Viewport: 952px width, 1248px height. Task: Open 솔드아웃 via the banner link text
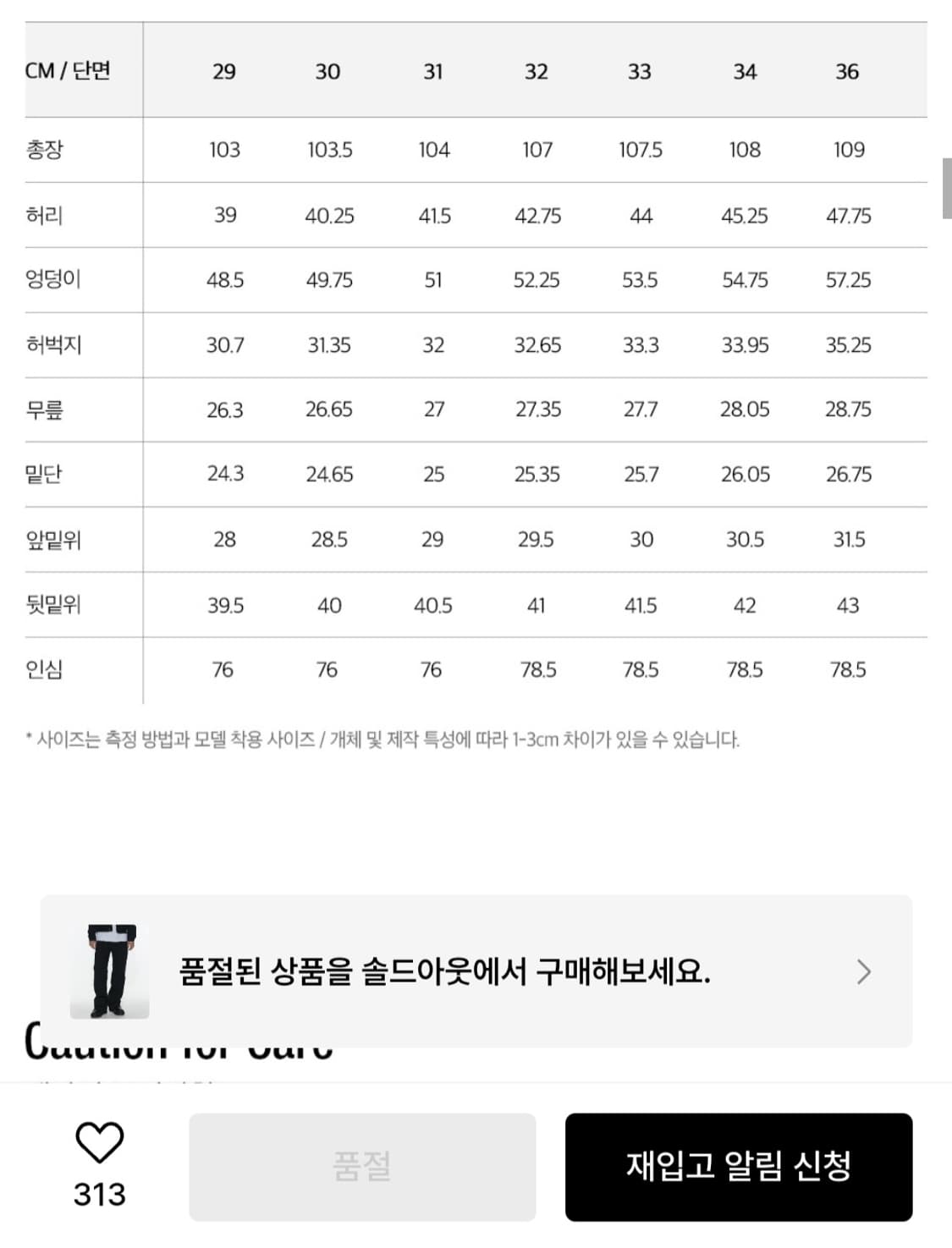point(448,972)
